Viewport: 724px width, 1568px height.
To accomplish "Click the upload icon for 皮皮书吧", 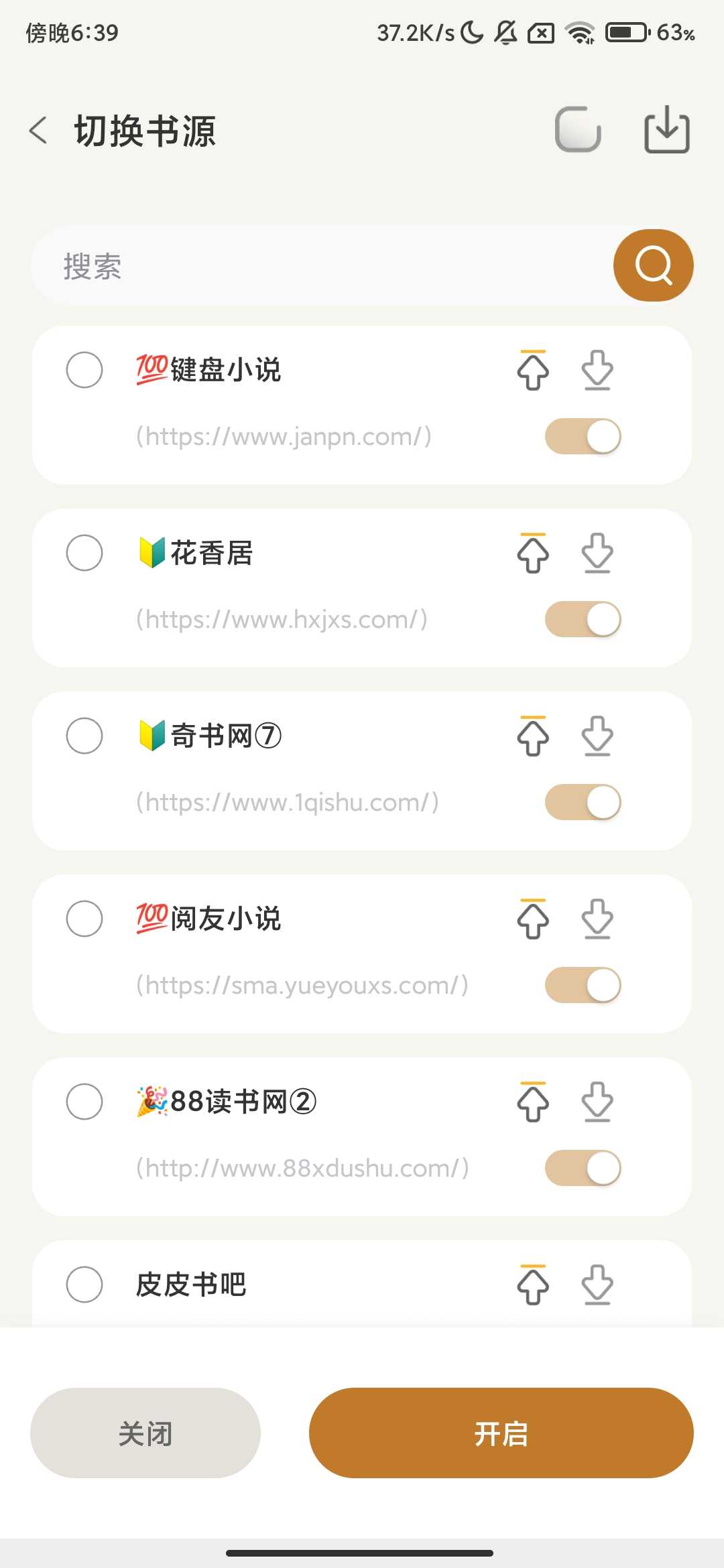I will pos(533,1285).
